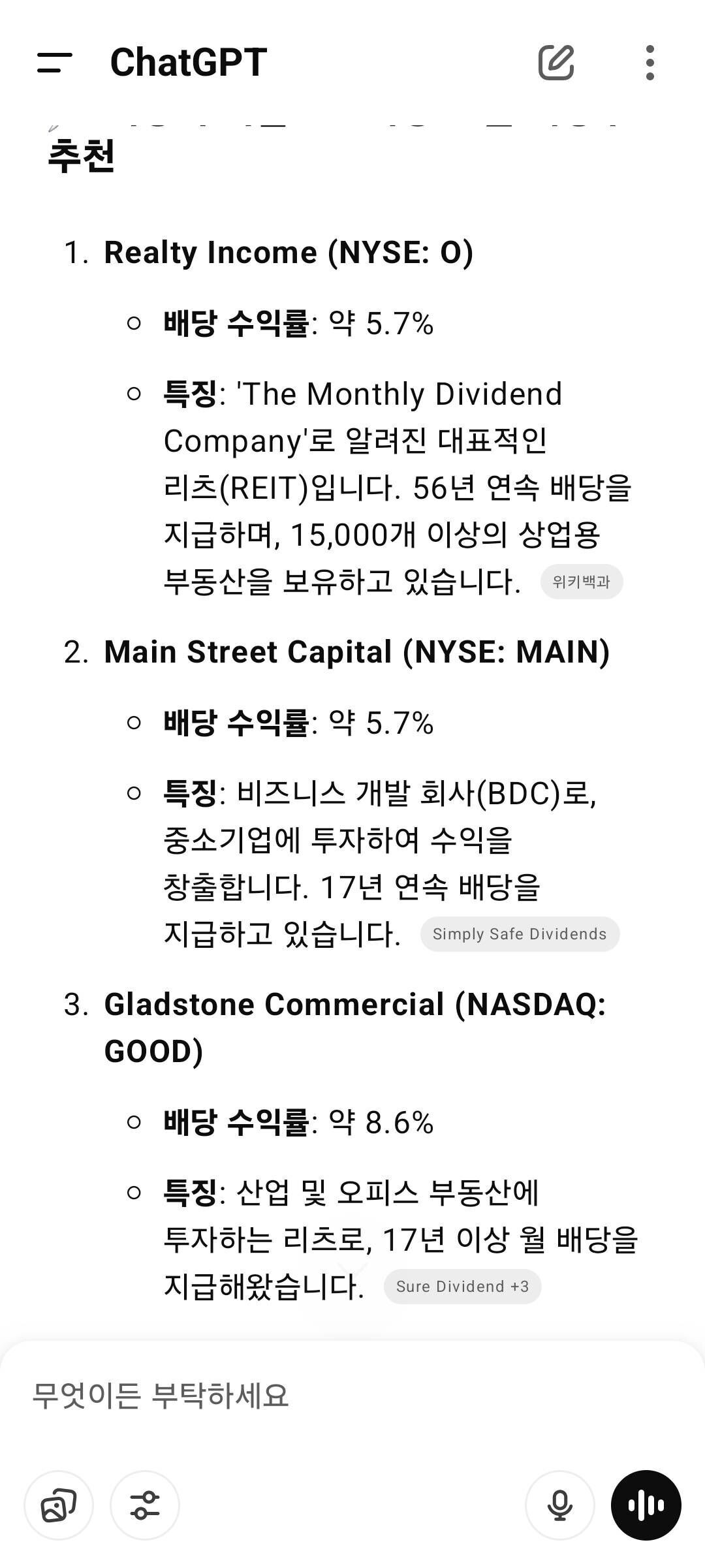Screen dimensions: 705x1568
Task: Open the 위키백과 source citation
Action: tap(581, 582)
